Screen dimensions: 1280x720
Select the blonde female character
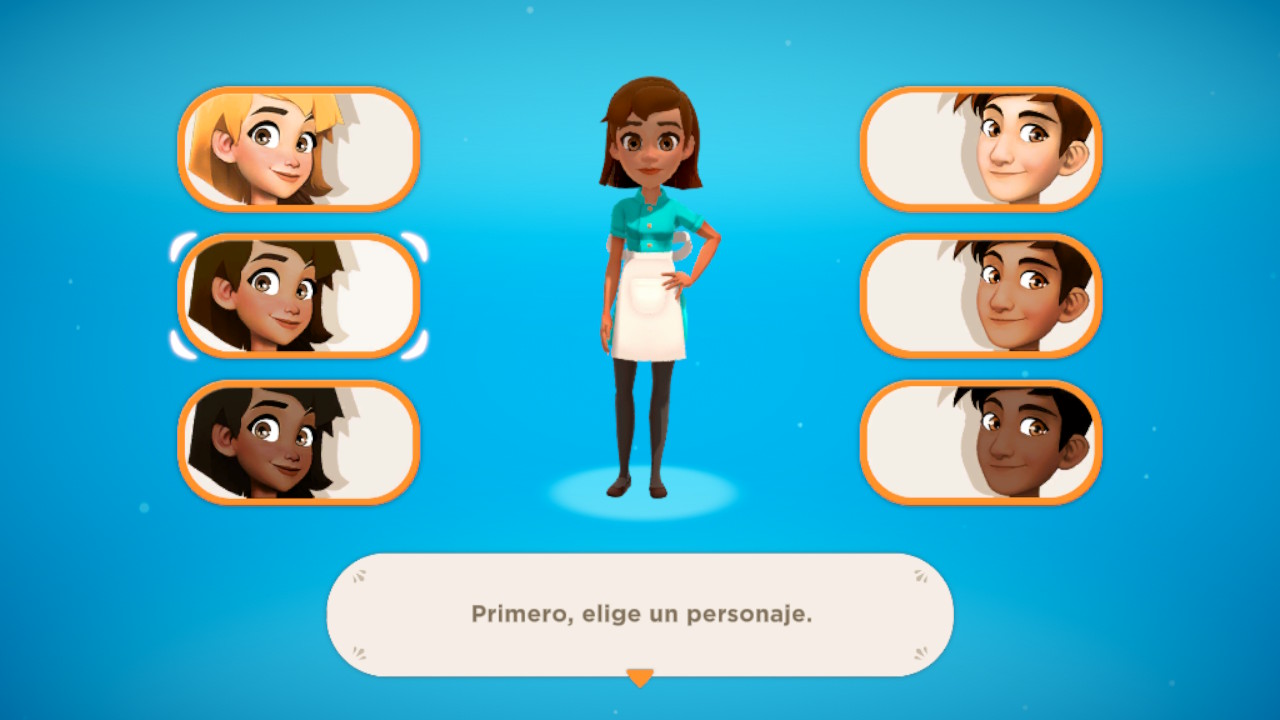click(x=298, y=149)
